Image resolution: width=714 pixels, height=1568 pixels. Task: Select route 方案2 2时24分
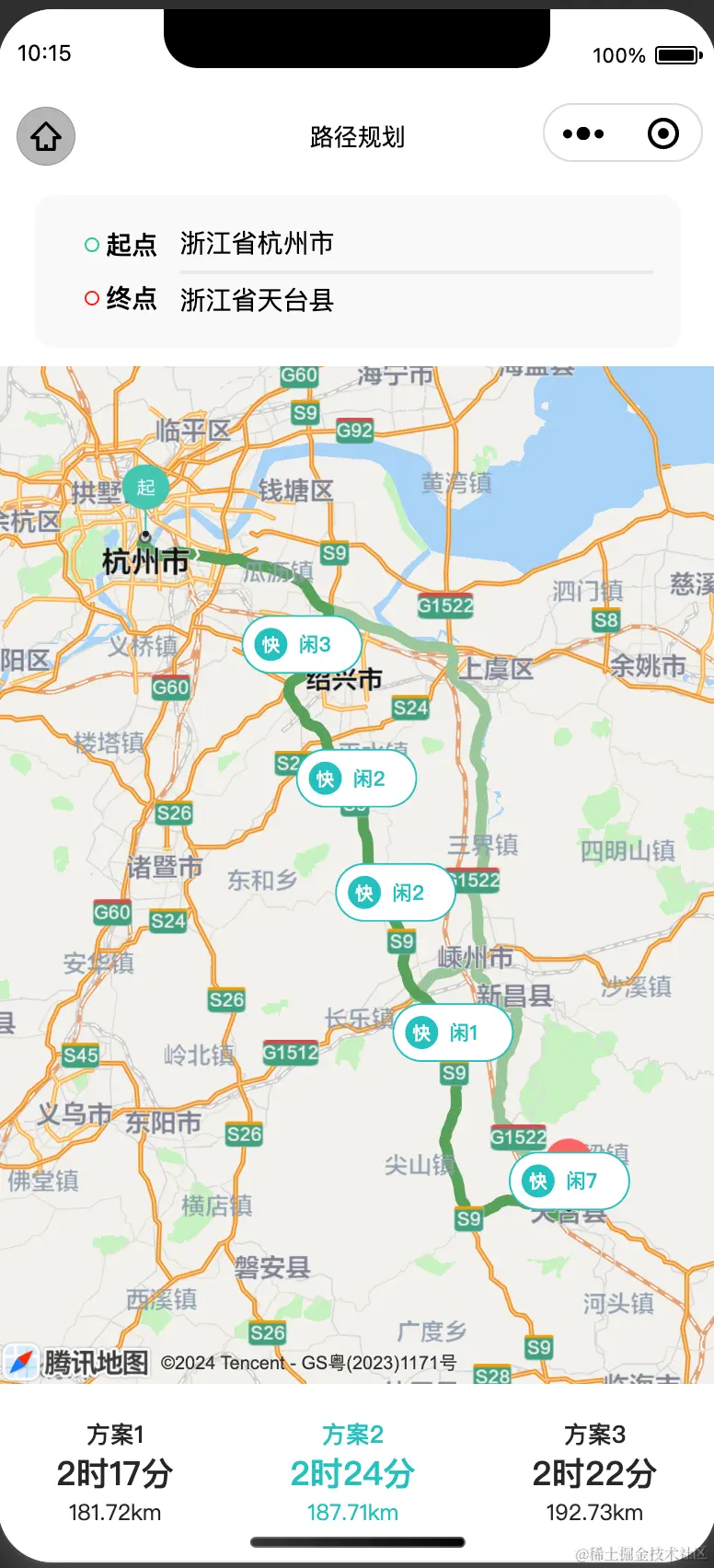click(352, 1472)
